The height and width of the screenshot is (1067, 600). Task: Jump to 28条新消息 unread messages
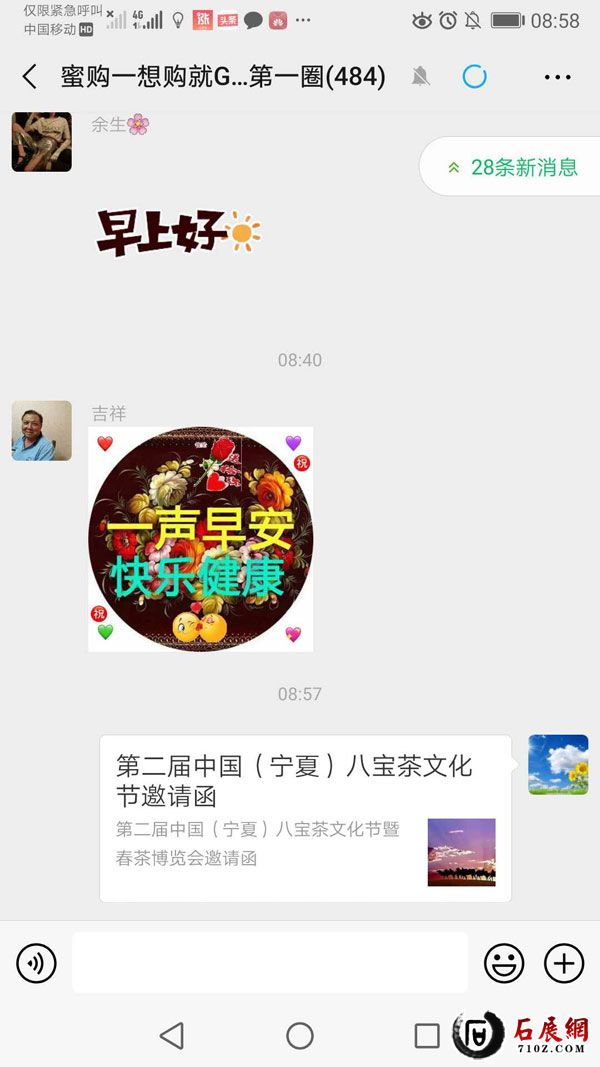(x=513, y=167)
